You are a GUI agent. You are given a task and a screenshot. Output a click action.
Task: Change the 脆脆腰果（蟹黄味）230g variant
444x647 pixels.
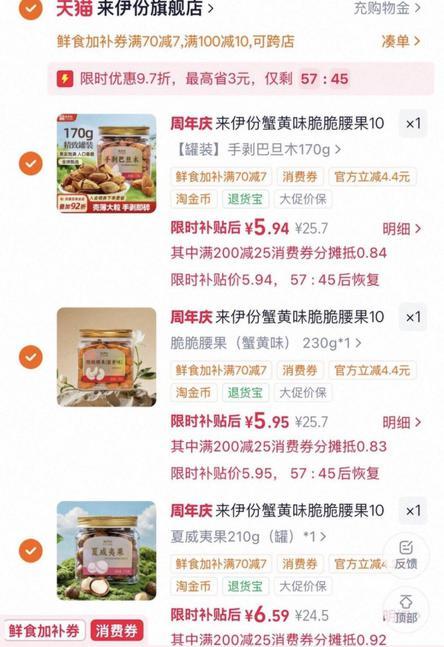[x=266, y=343]
